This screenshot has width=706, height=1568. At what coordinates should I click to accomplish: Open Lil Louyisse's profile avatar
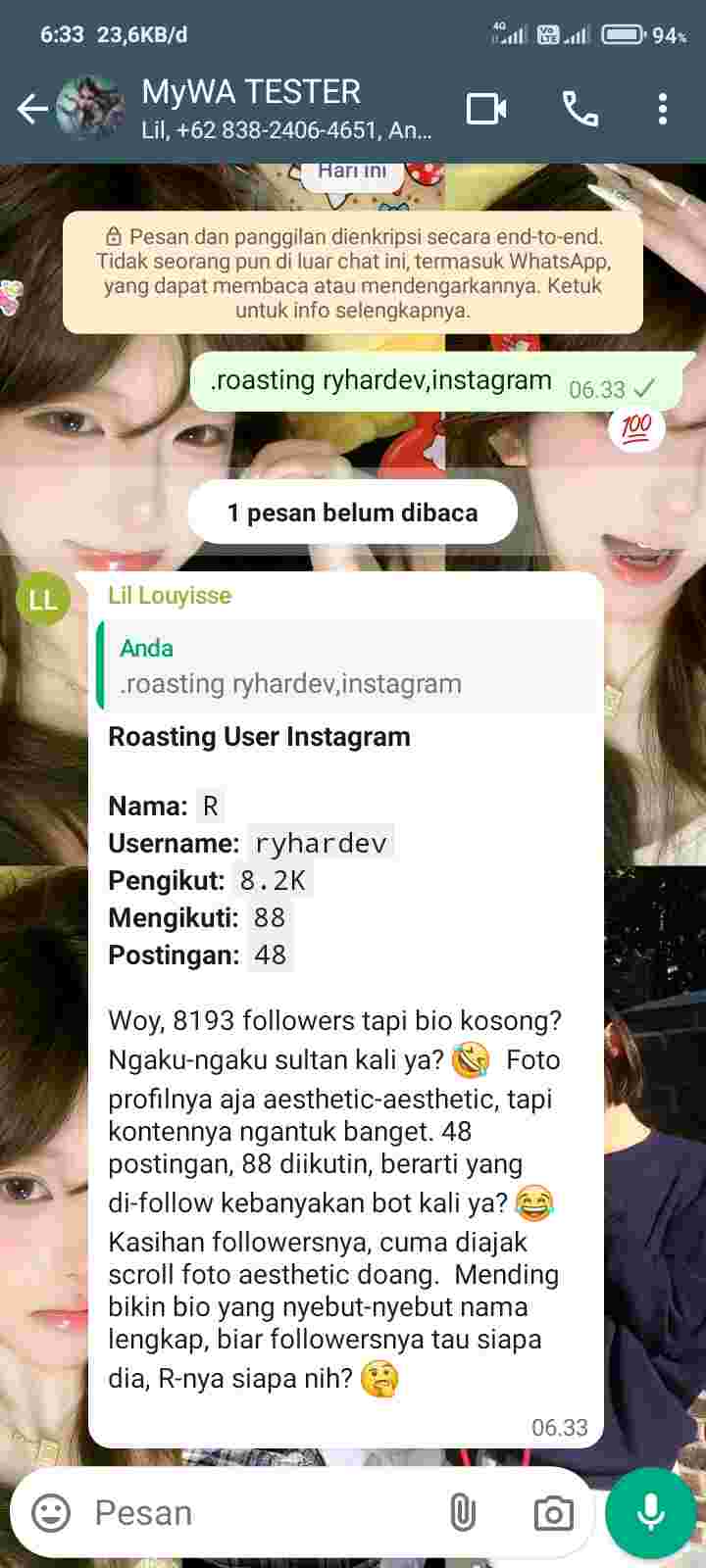tap(43, 599)
